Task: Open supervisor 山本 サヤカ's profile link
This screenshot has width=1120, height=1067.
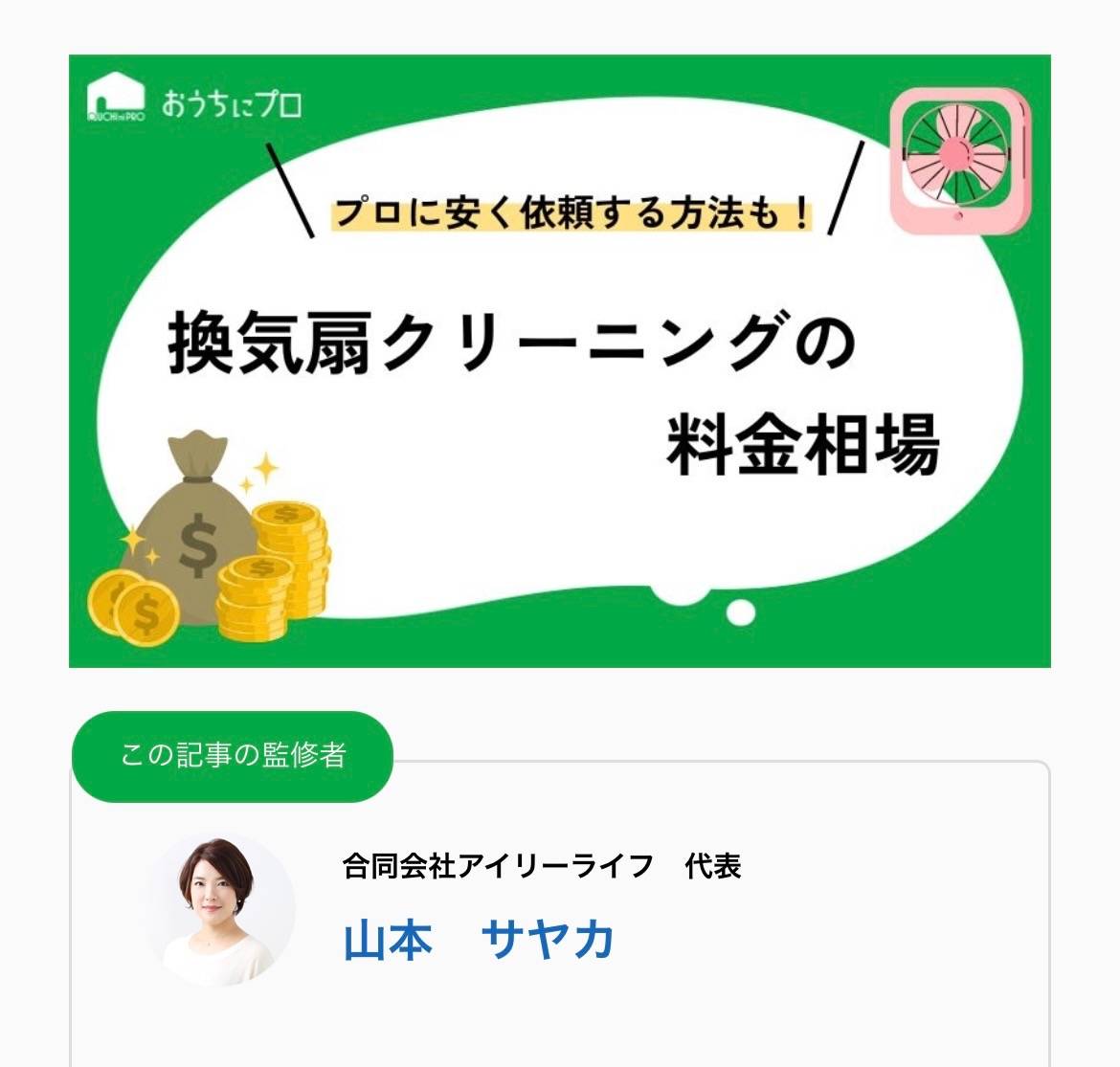Action: (479, 940)
